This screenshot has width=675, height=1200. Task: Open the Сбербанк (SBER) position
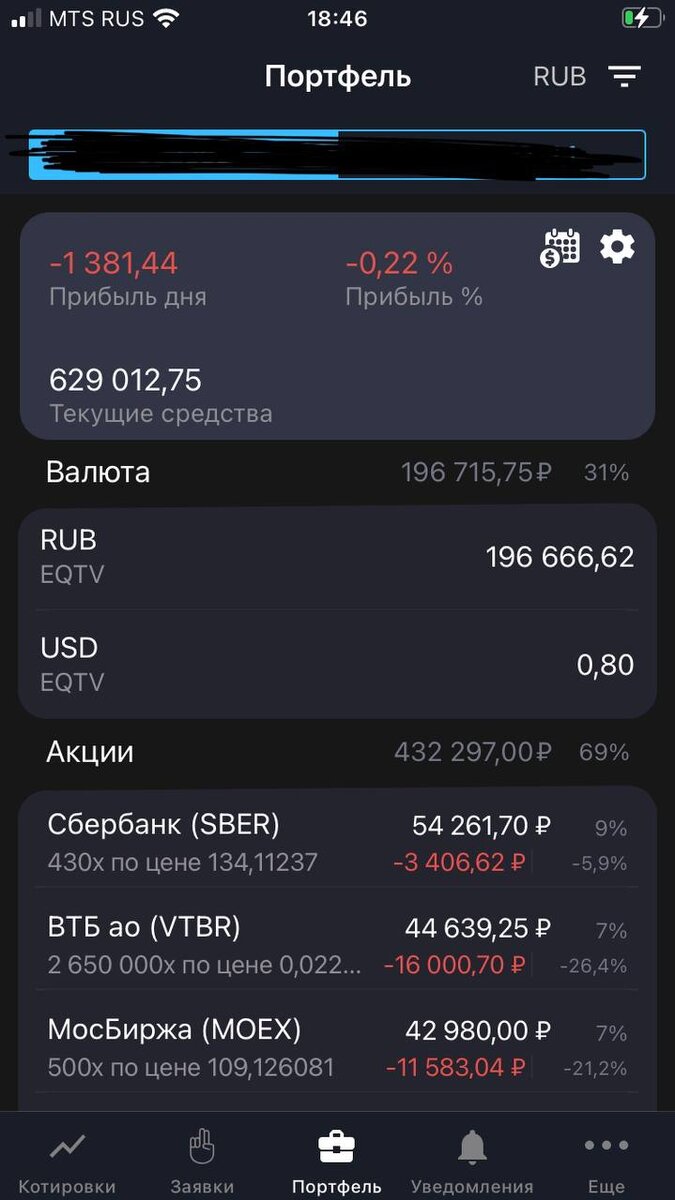(x=337, y=842)
